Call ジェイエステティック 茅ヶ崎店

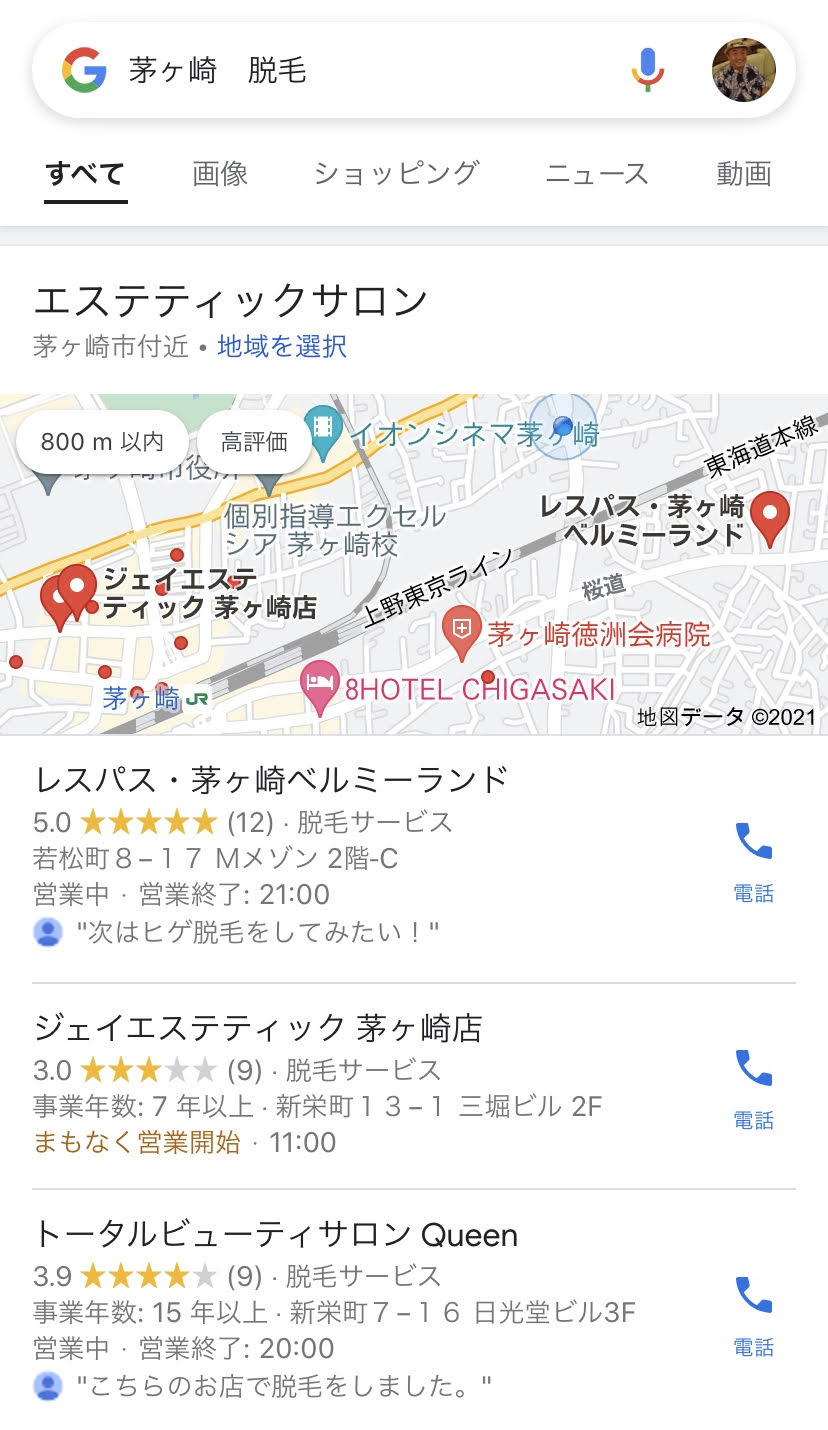[x=753, y=1087]
